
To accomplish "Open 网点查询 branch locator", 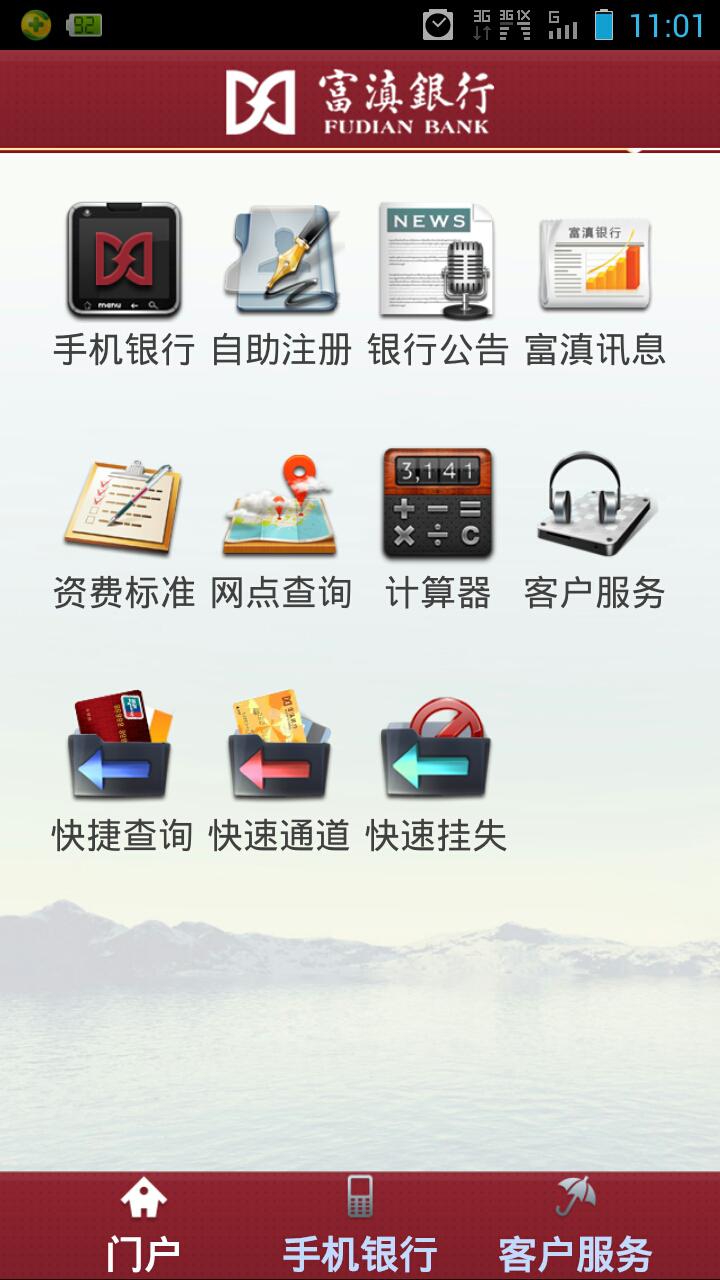I will [280, 505].
